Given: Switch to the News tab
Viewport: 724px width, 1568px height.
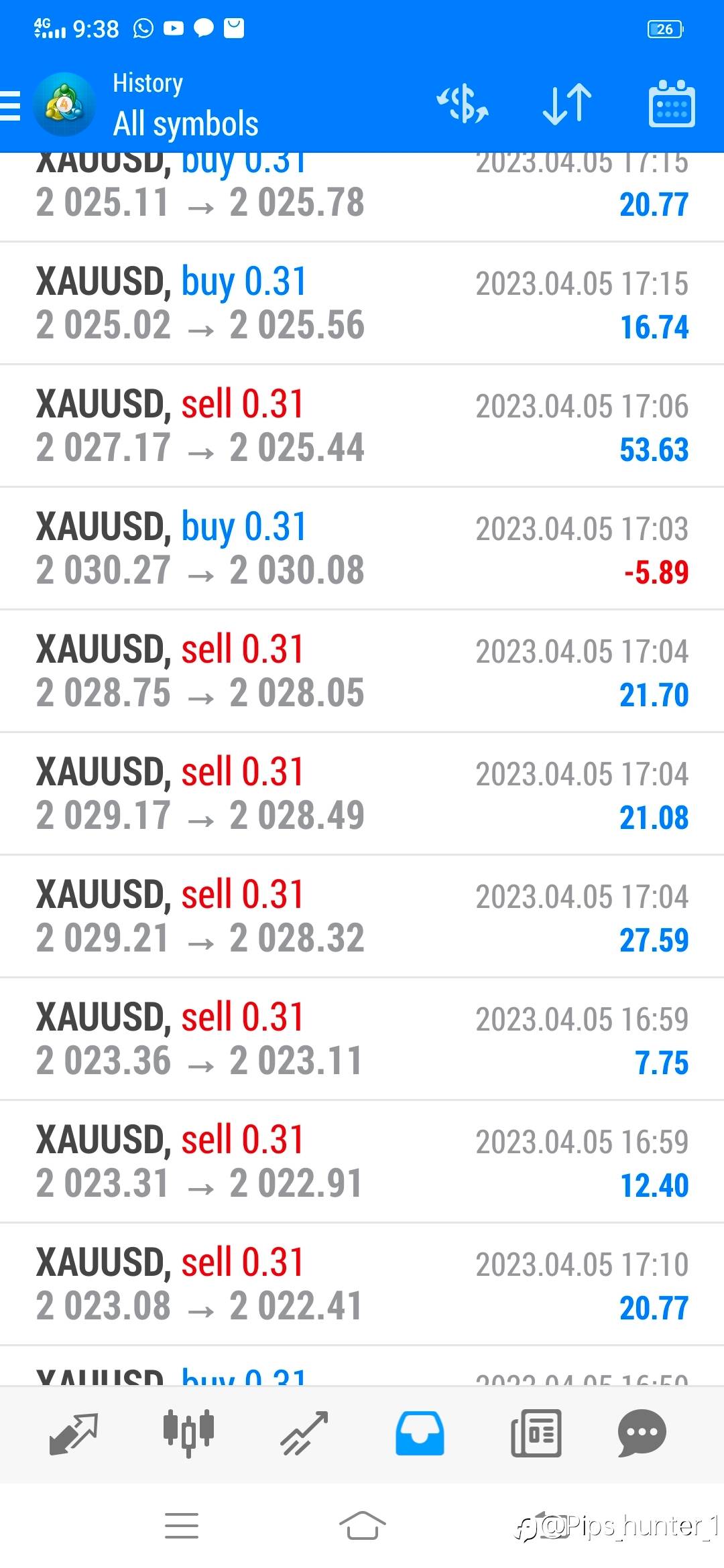Looking at the screenshot, I should 536,1433.
